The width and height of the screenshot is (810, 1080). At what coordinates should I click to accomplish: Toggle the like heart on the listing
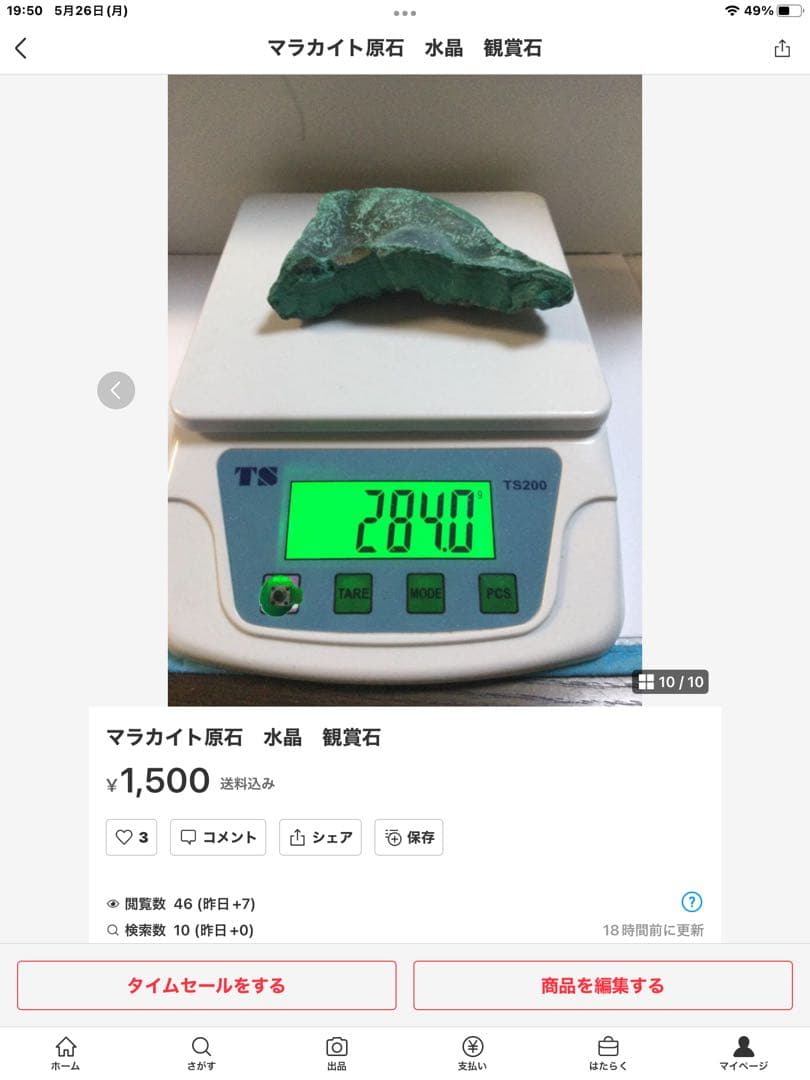coord(131,837)
